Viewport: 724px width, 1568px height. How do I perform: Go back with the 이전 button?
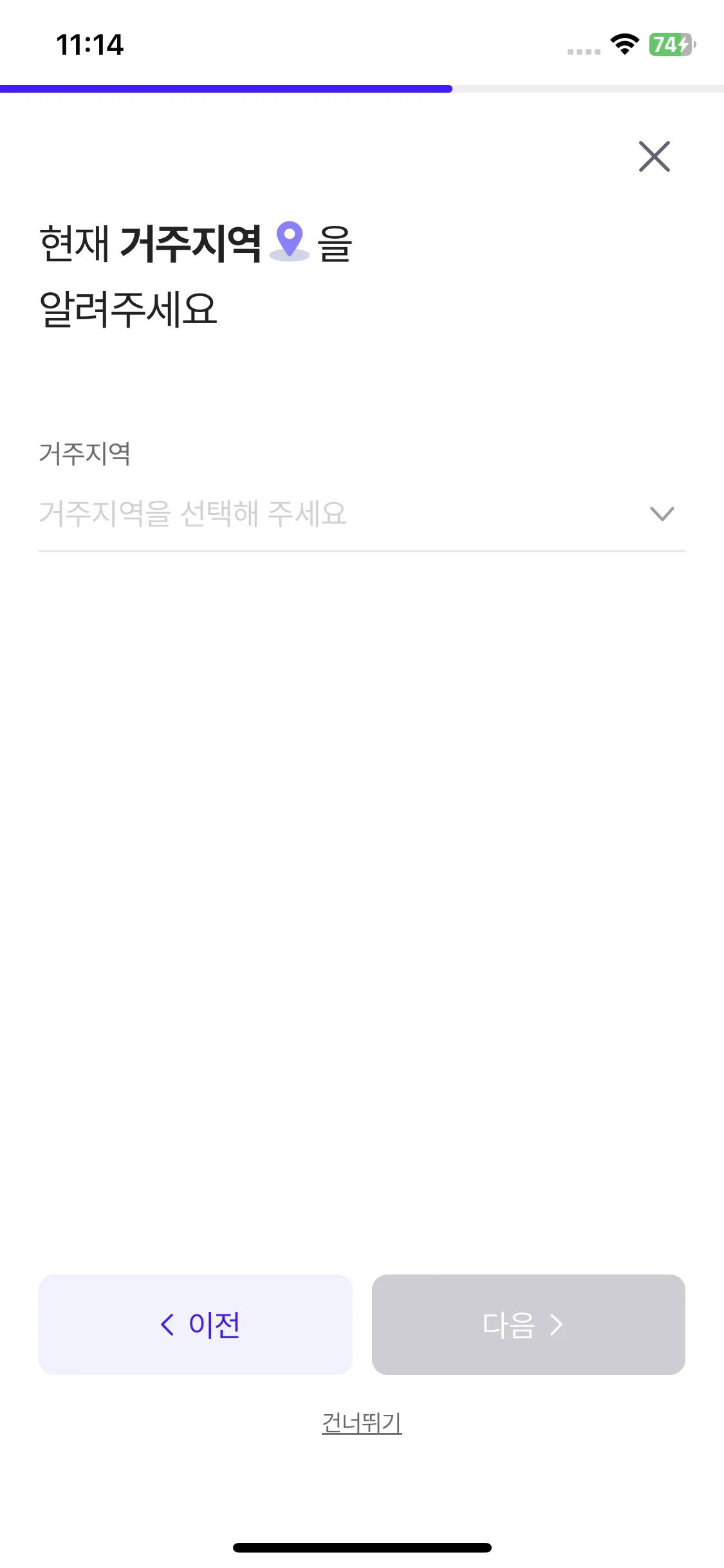196,1324
